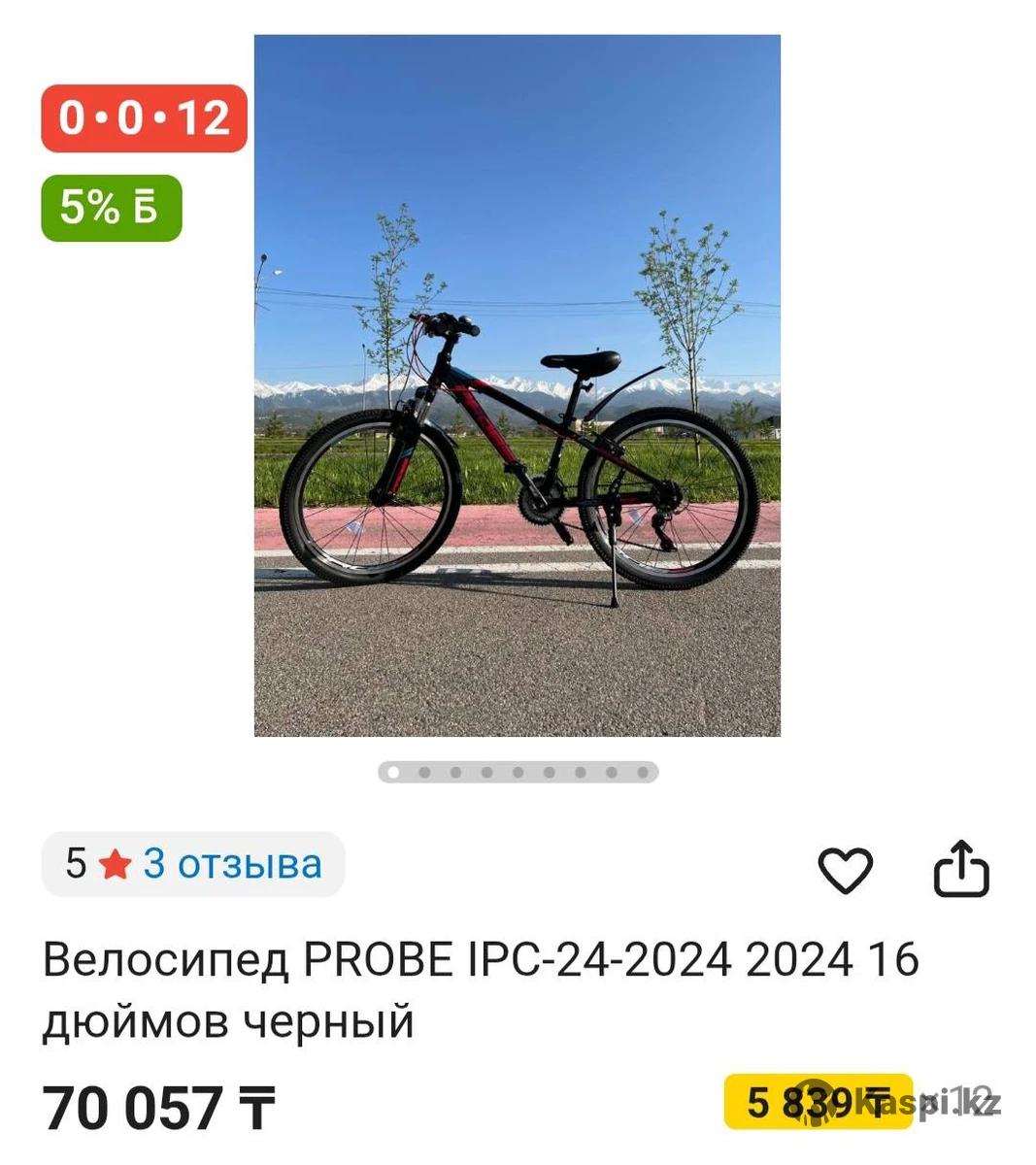This screenshot has width=1036, height=1165.
Task: Open the bicycle product photo
Action: click(x=517, y=385)
